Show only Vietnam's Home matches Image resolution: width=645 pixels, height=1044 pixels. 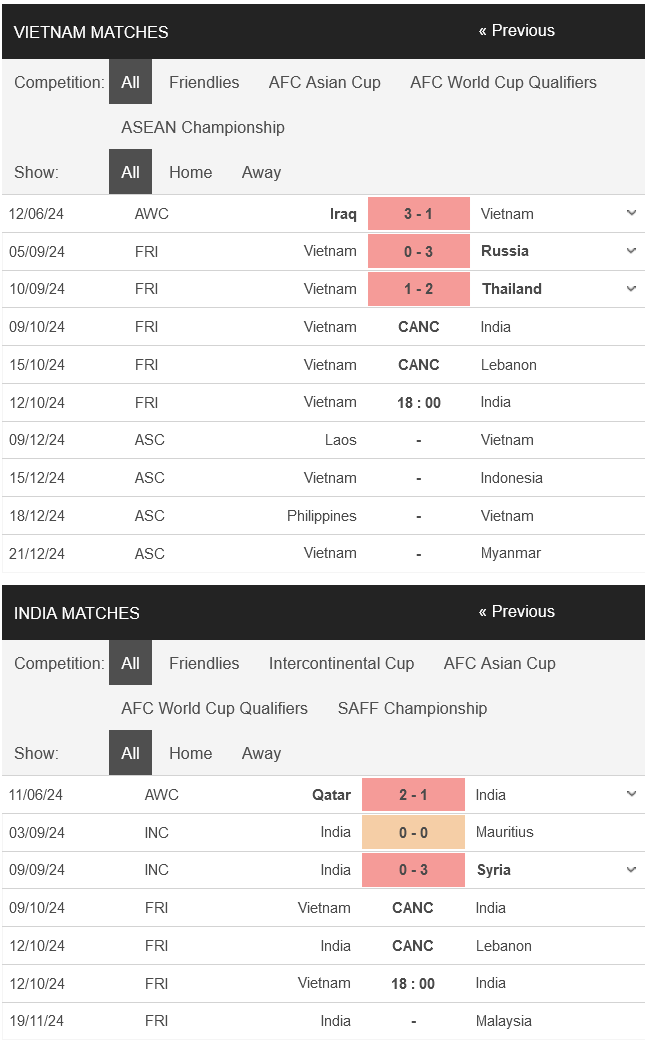tap(190, 172)
